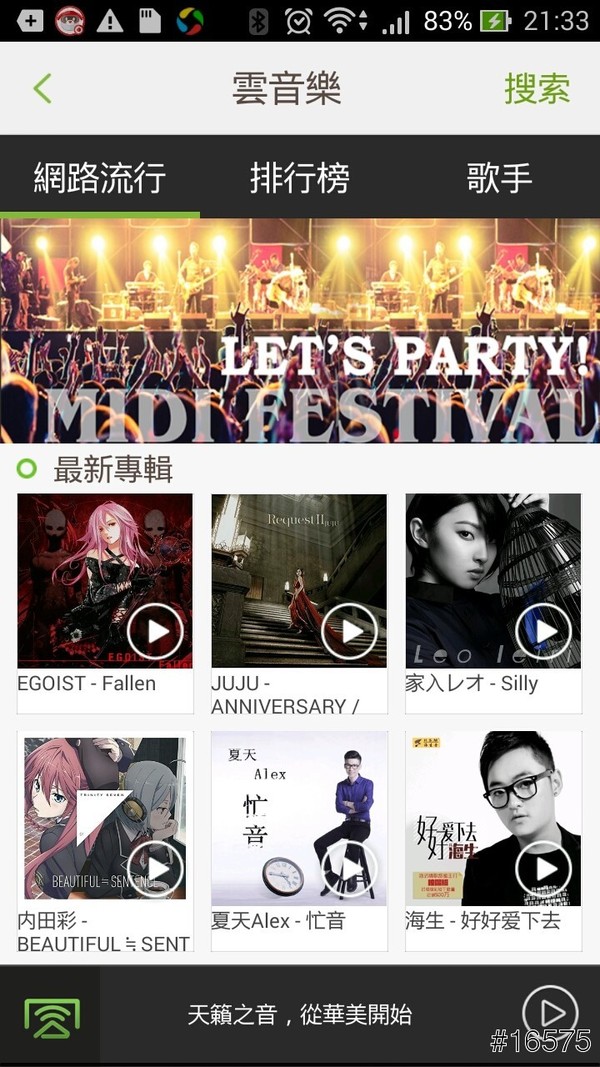Switch to the 歌手 tab
The image size is (600, 1067).
tap(499, 179)
